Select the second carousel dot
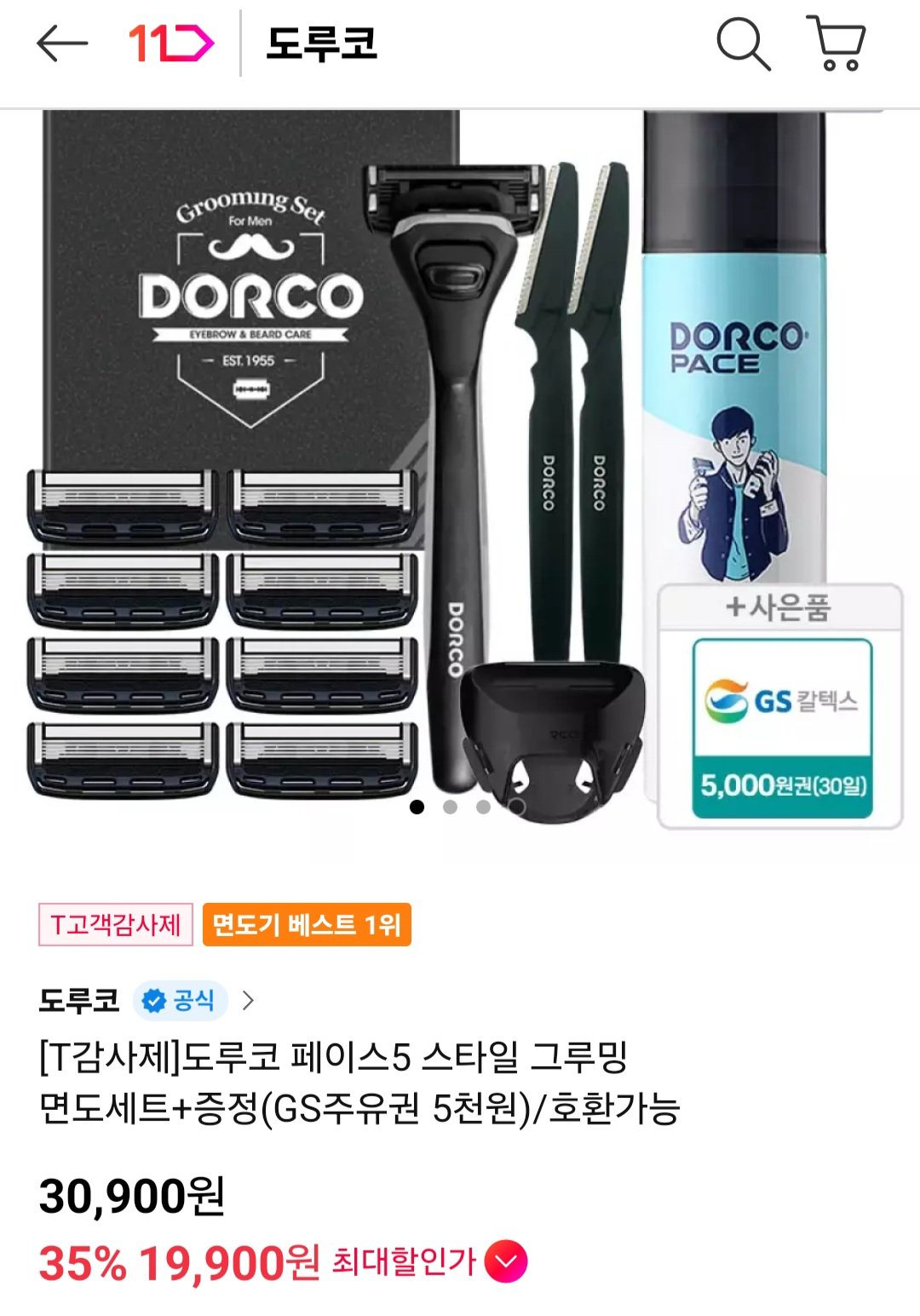This screenshot has width=920, height=1316. click(450, 807)
